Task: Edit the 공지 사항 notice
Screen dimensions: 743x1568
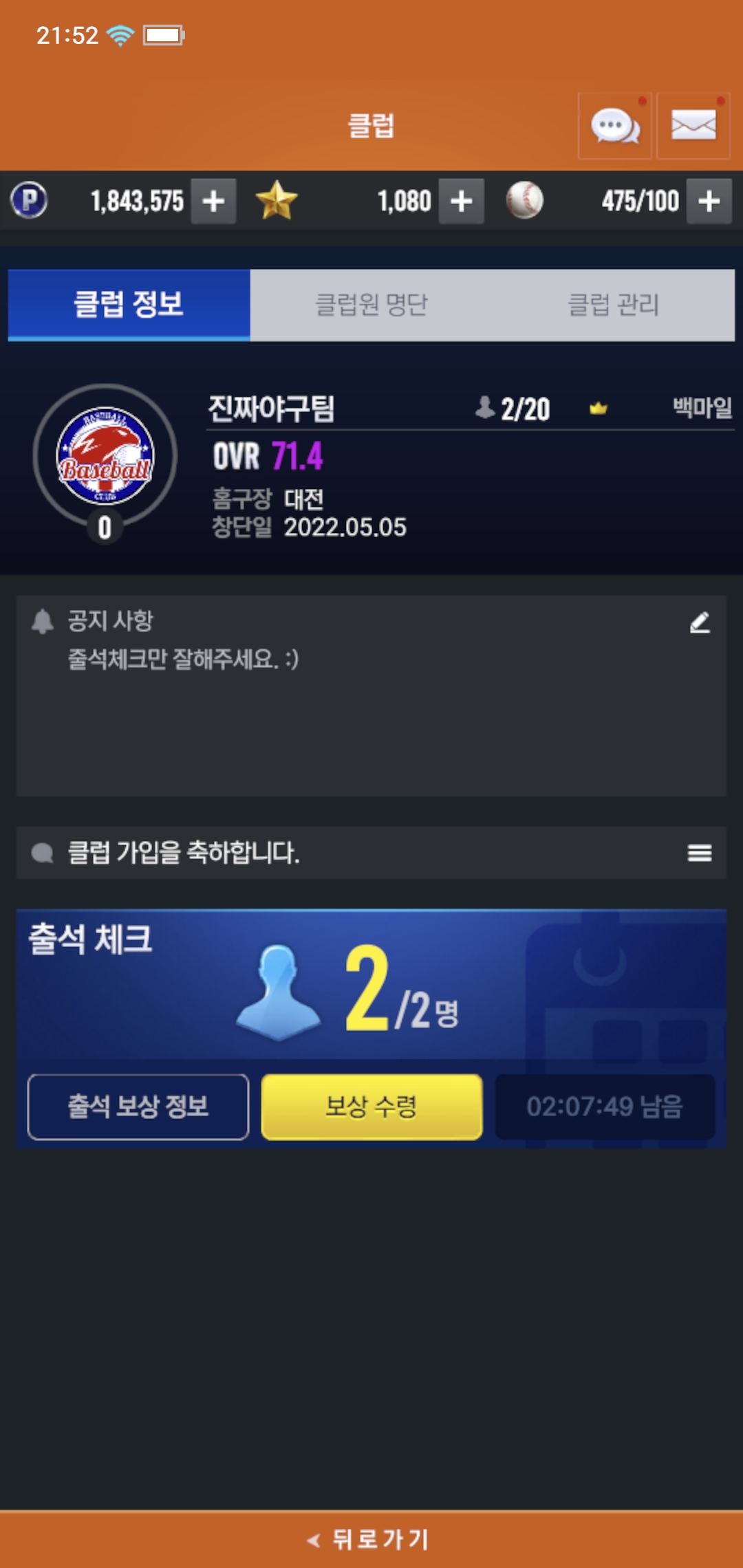Action: [x=700, y=622]
